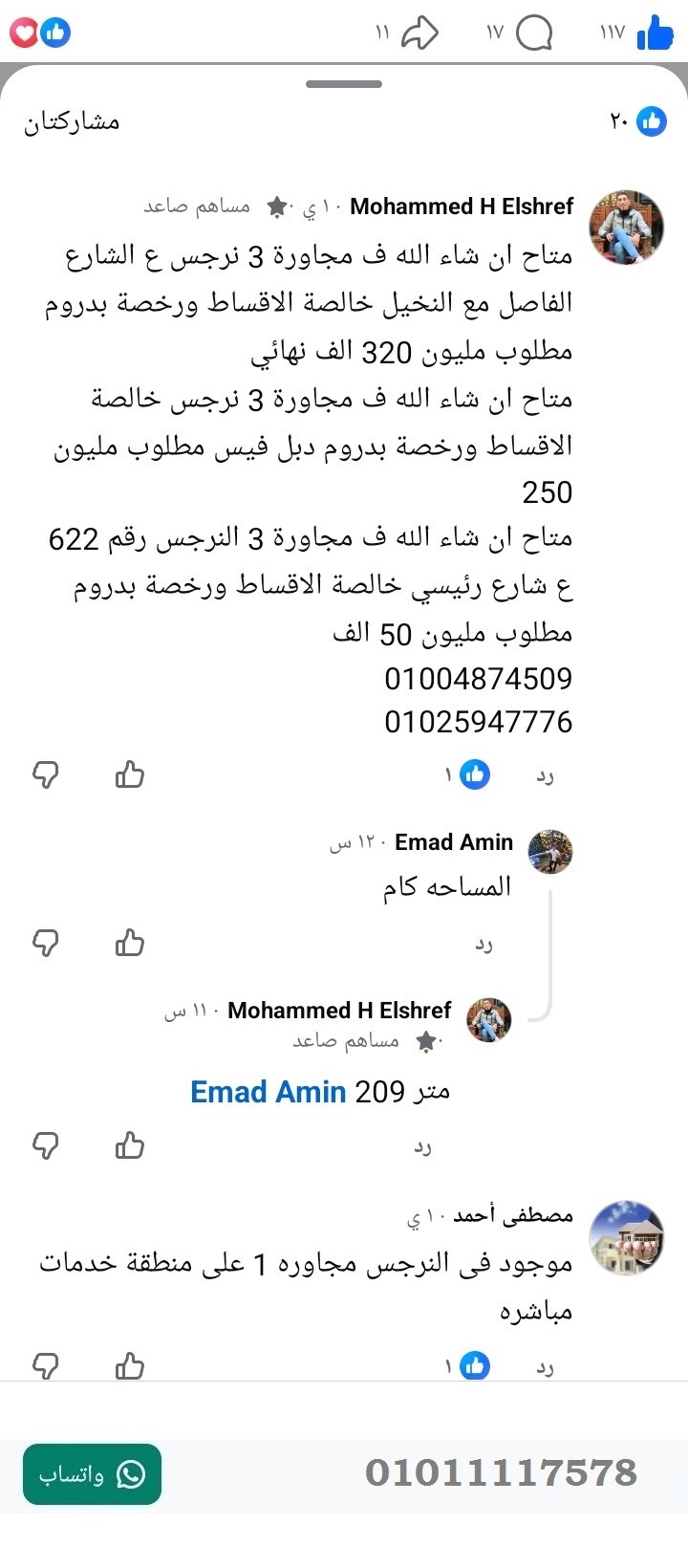Image resolution: width=688 pixels, height=1568 pixels.
Task: Tap the blue like reaction beside the ٢٠ count
Action: pyautogui.click(x=651, y=120)
